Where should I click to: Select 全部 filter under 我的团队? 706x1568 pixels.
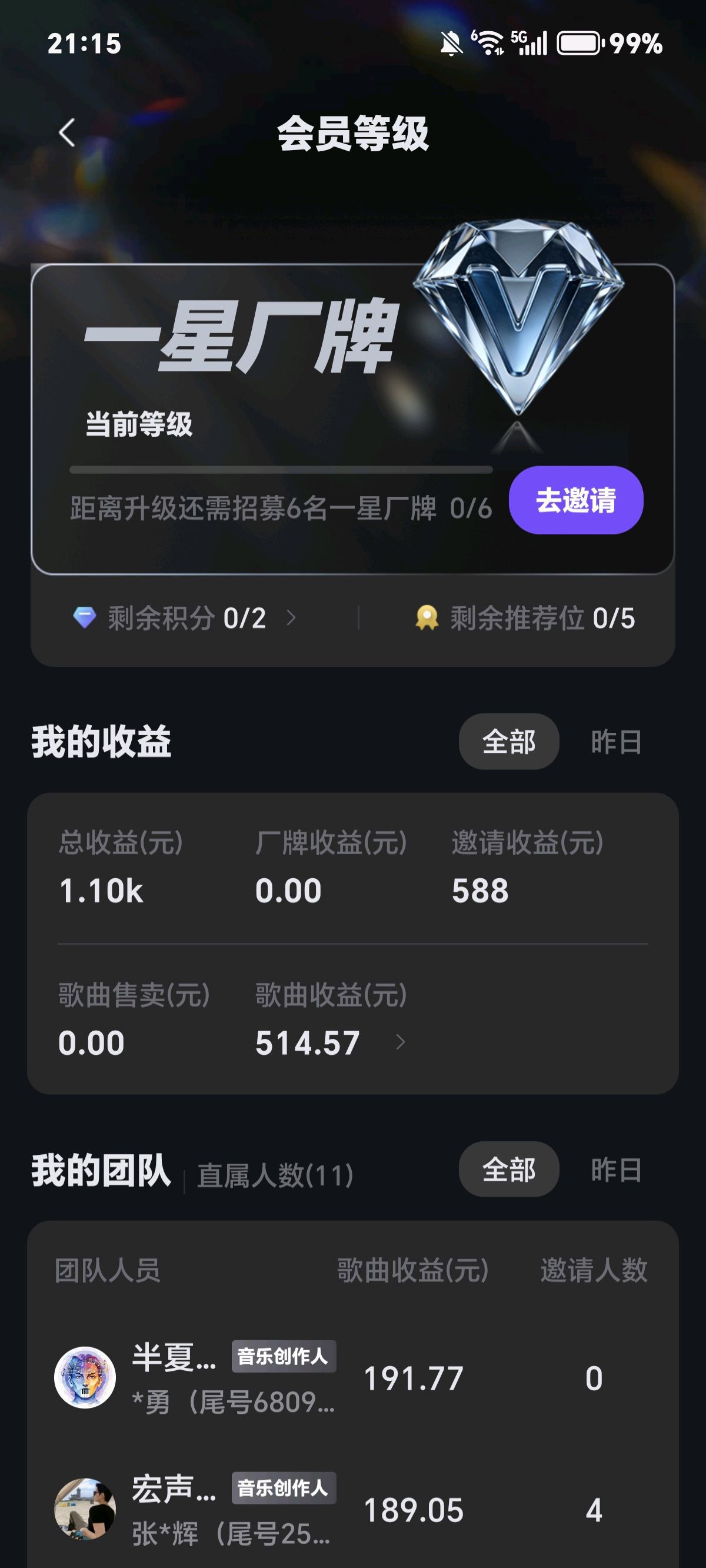click(509, 1170)
